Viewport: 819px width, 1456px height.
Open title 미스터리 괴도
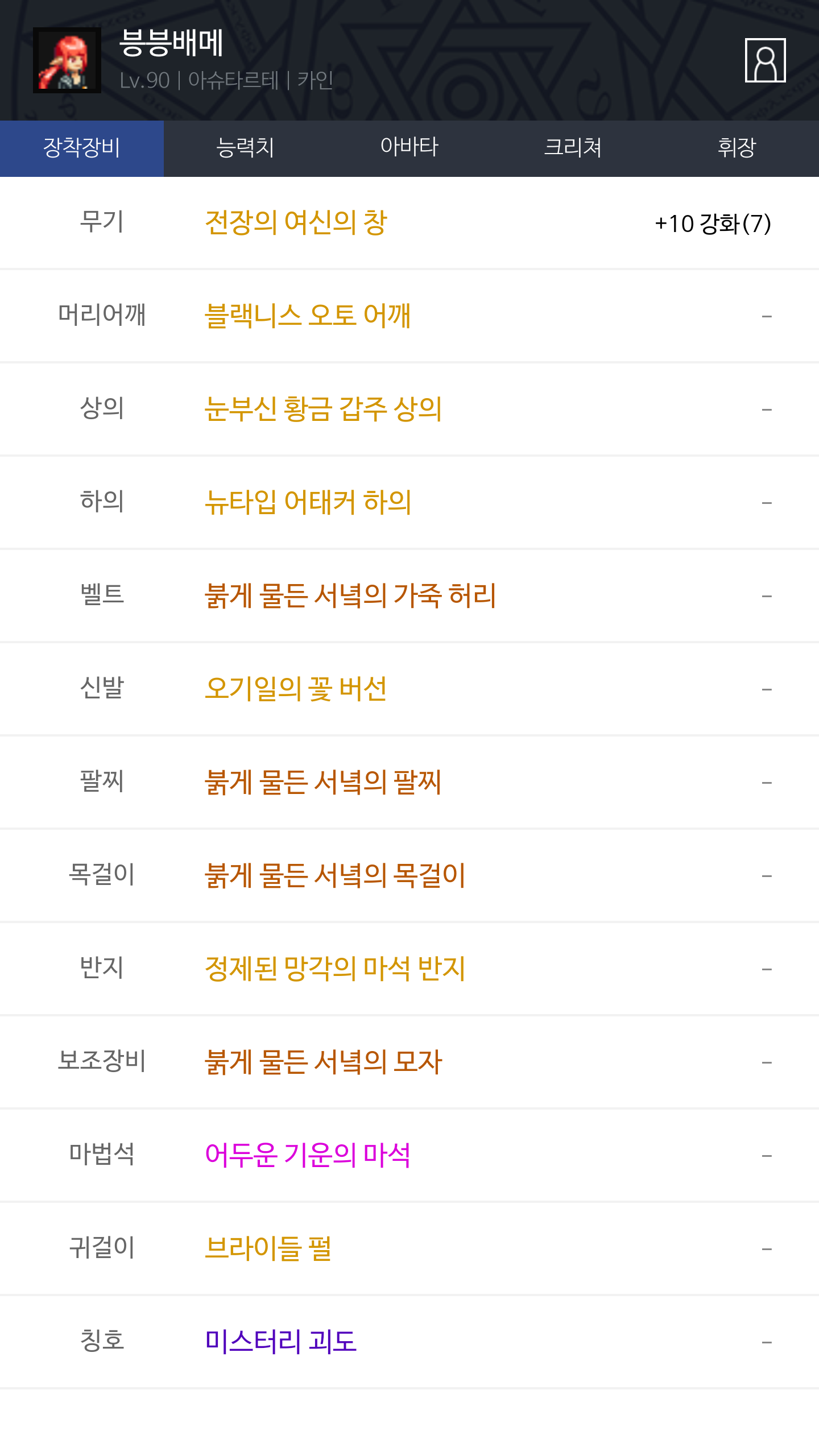click(280, 1342)
